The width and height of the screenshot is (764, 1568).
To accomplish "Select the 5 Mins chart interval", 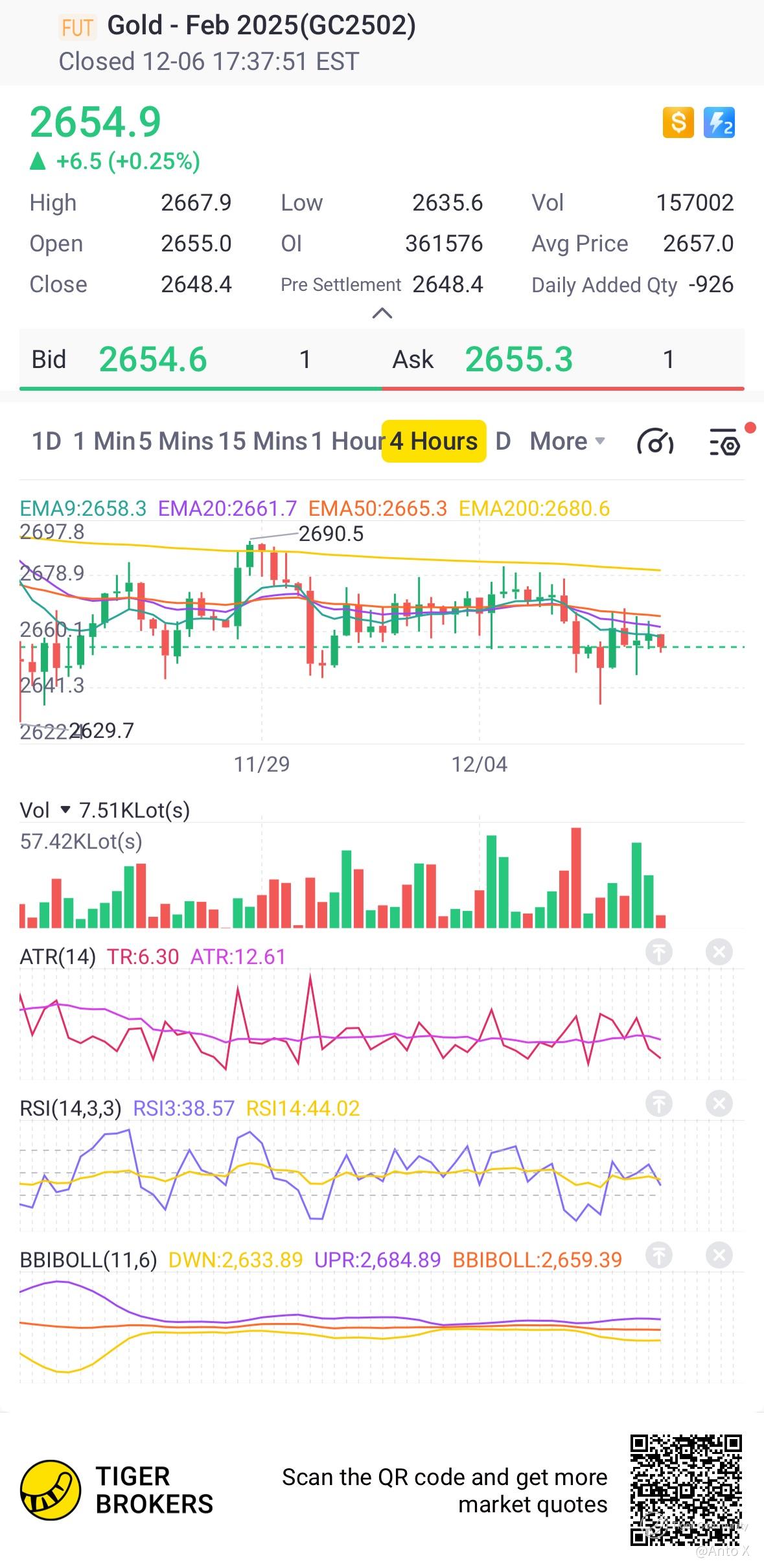I will tap(176, 441).
